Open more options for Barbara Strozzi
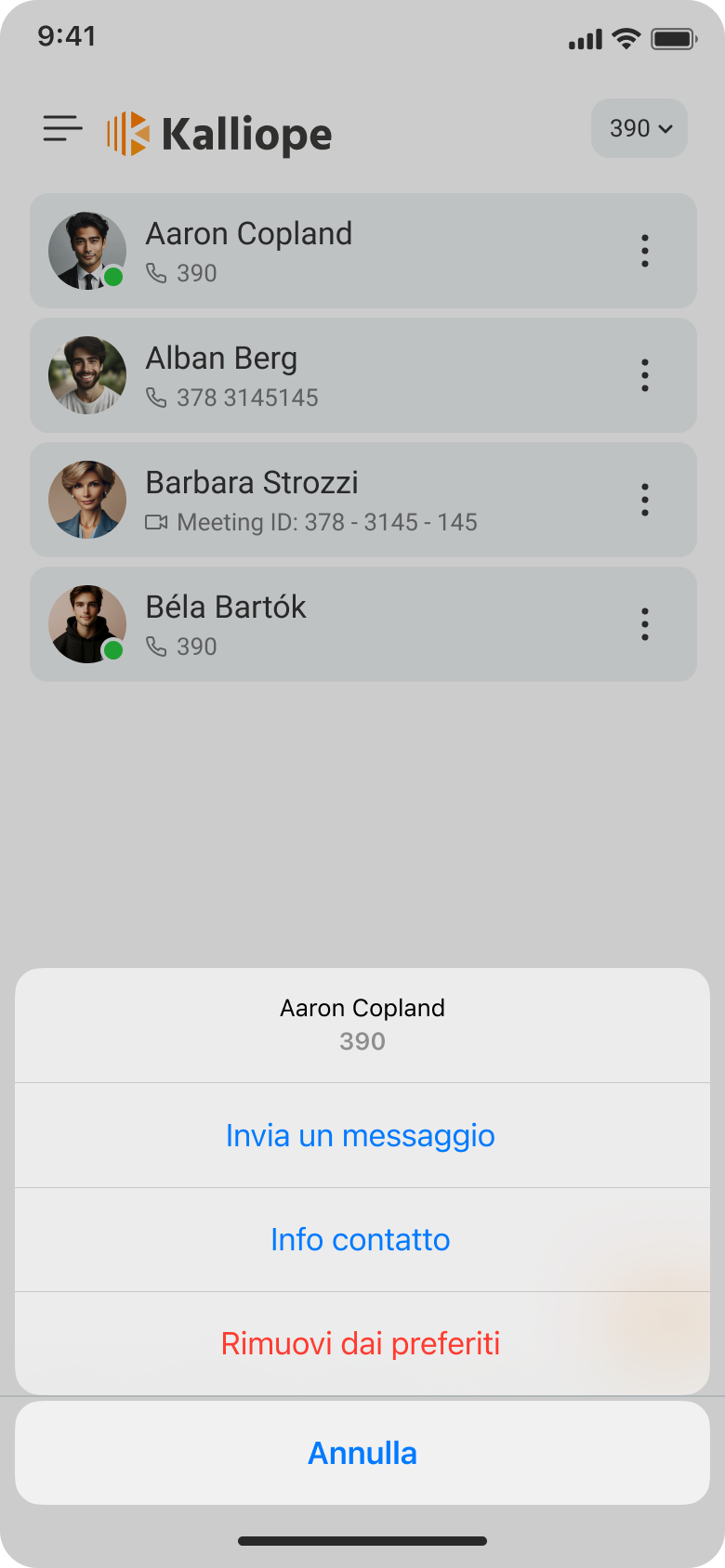725x1568 pixels. coord(644,500)
